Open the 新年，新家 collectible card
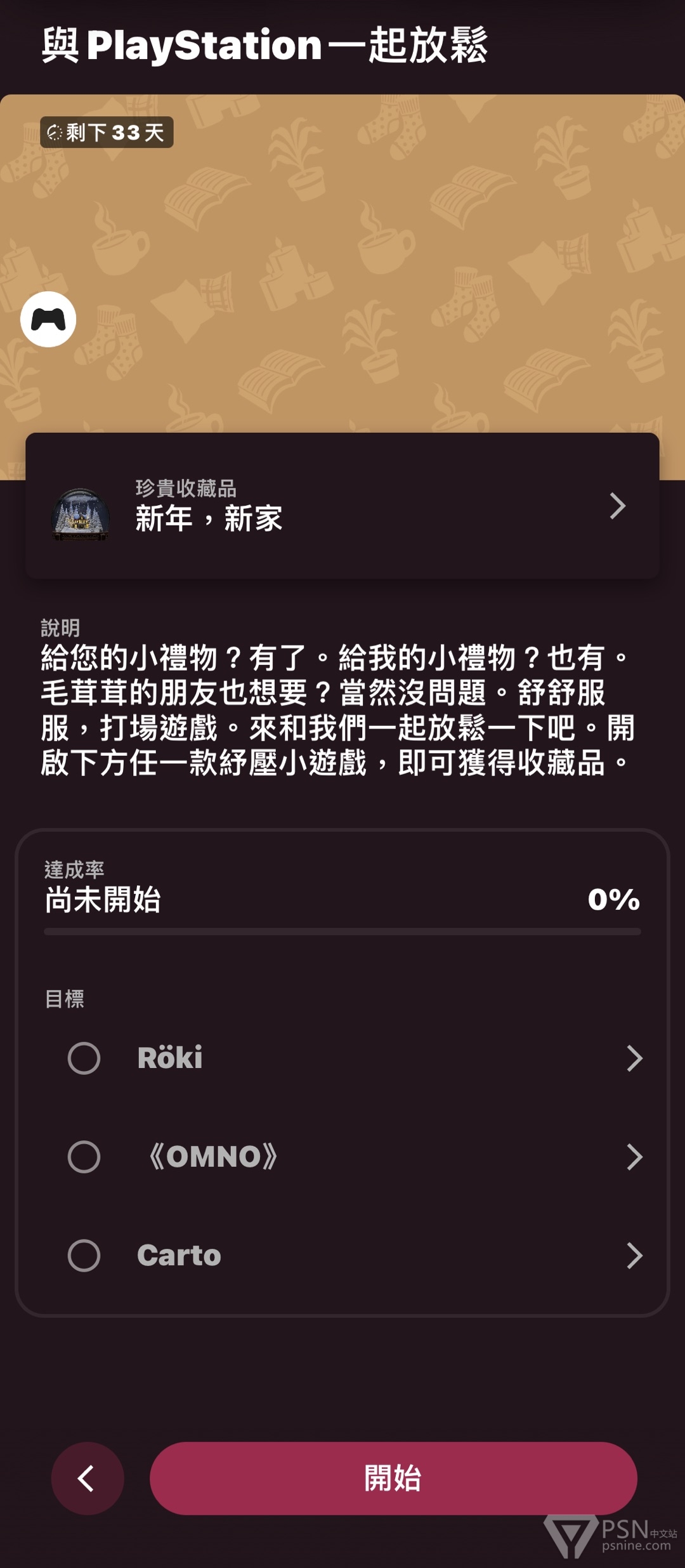Screen dimensions: 685x1568 click(x=342, y=506)
